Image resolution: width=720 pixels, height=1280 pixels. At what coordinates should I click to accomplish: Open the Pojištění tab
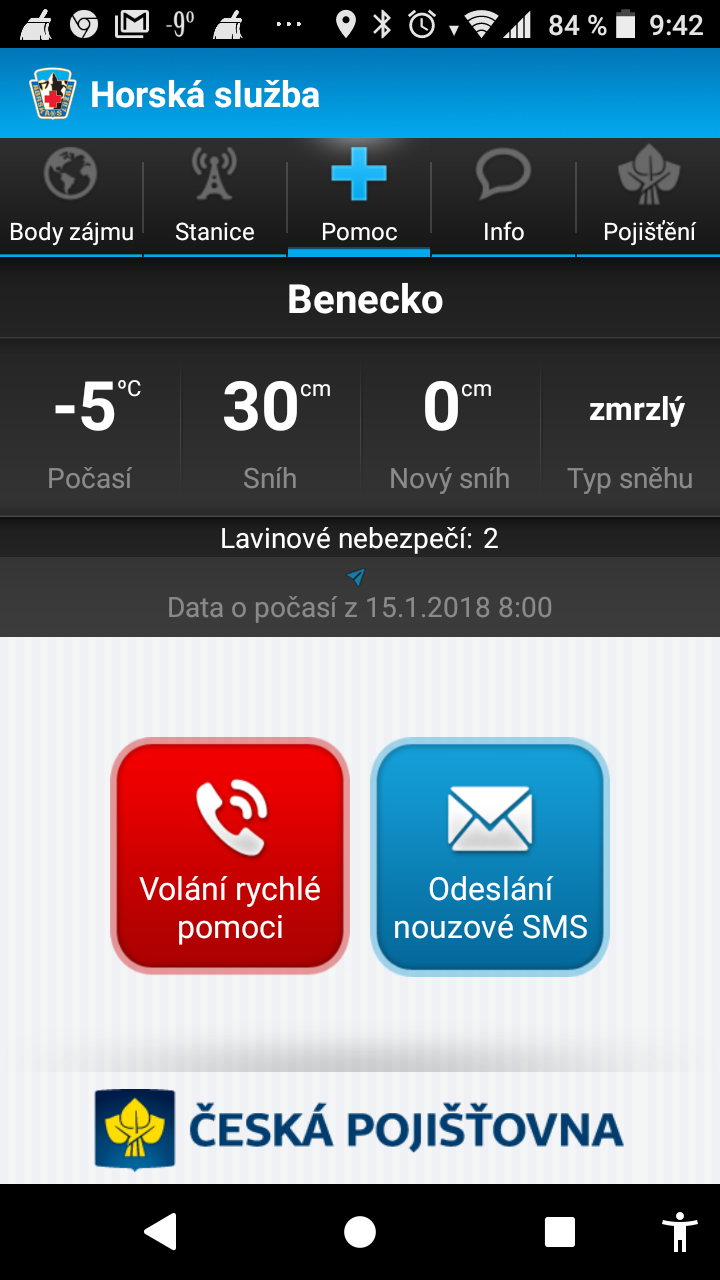point(649,197)
